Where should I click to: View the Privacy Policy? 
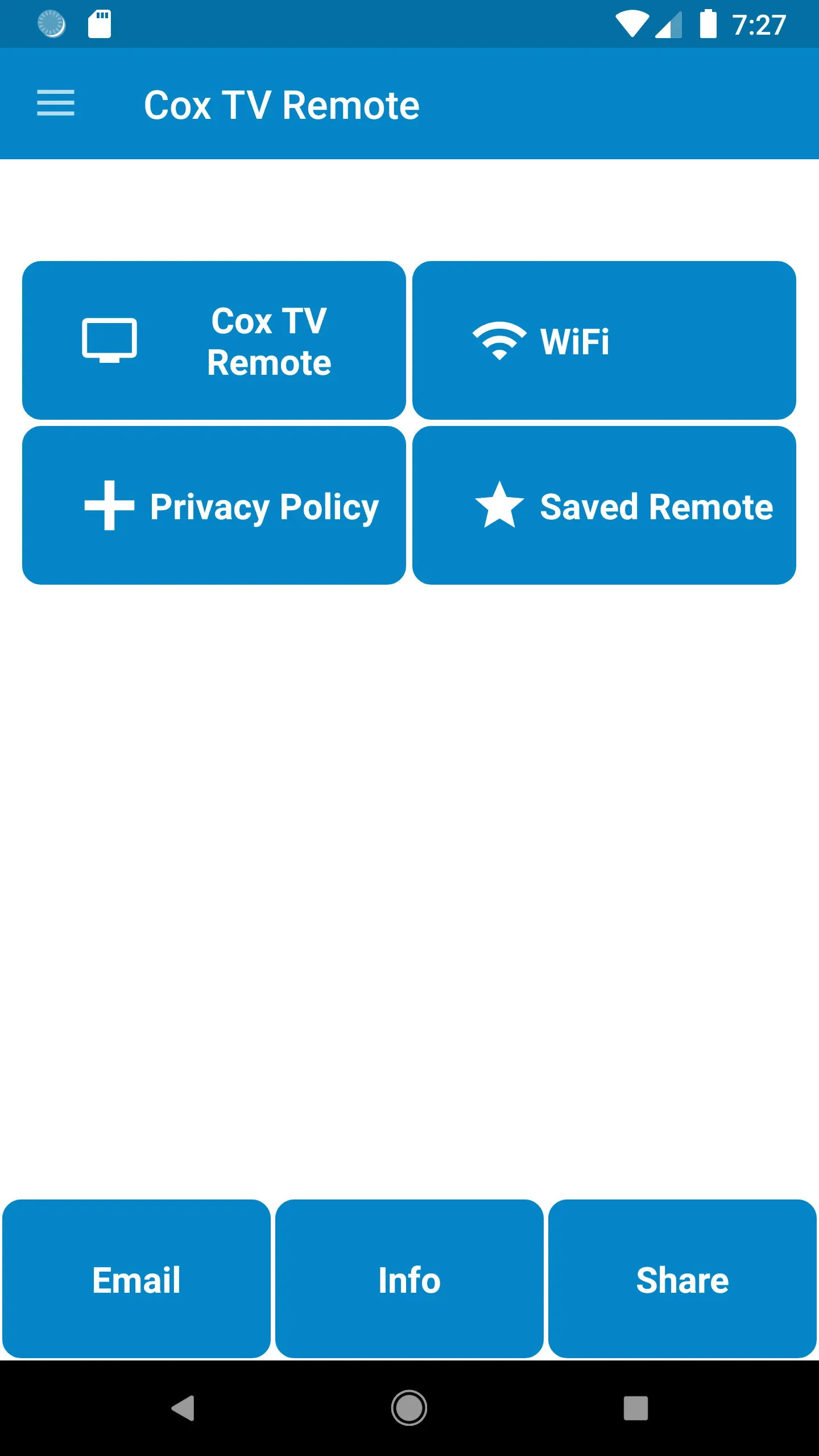(x=214, y=506)
